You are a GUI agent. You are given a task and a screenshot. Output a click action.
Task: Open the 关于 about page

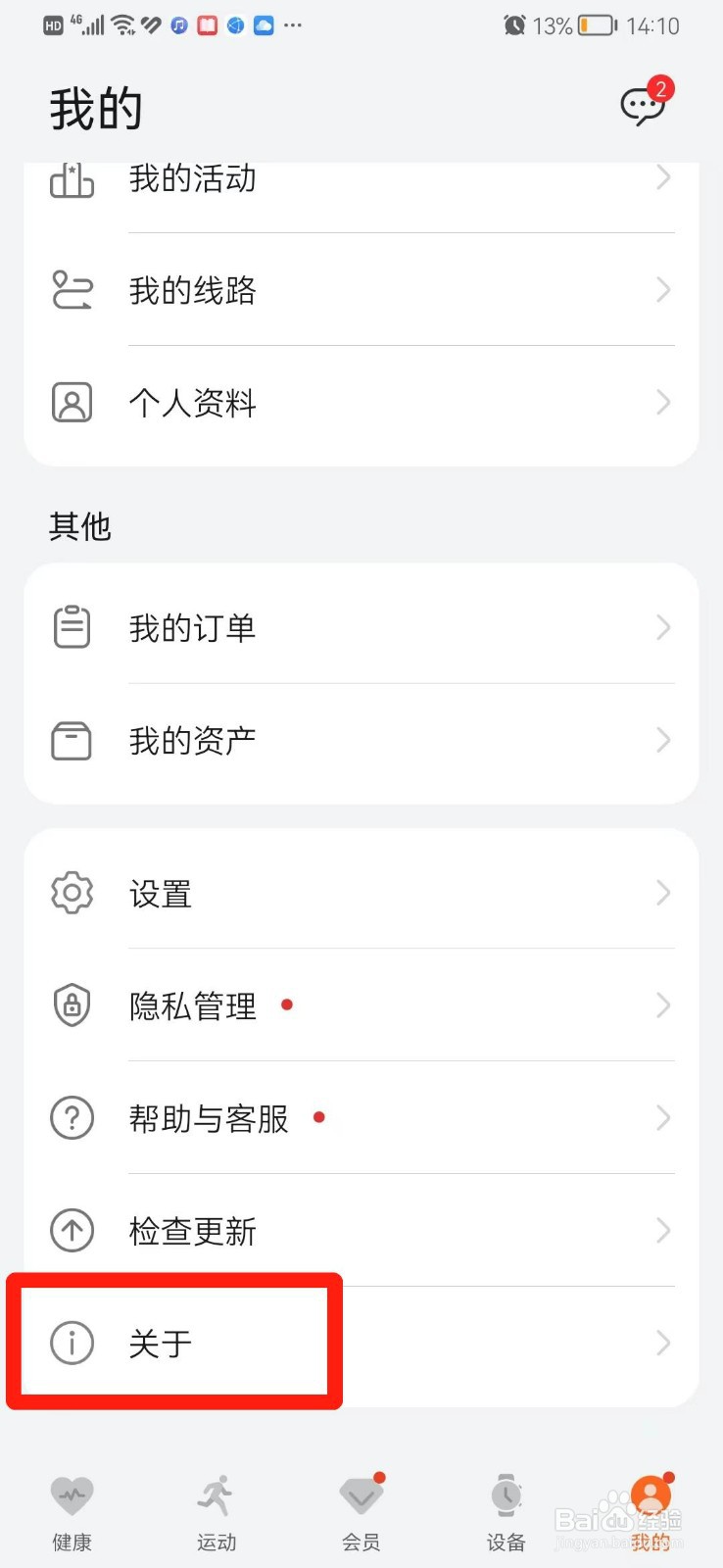(x=361, y=1343)
